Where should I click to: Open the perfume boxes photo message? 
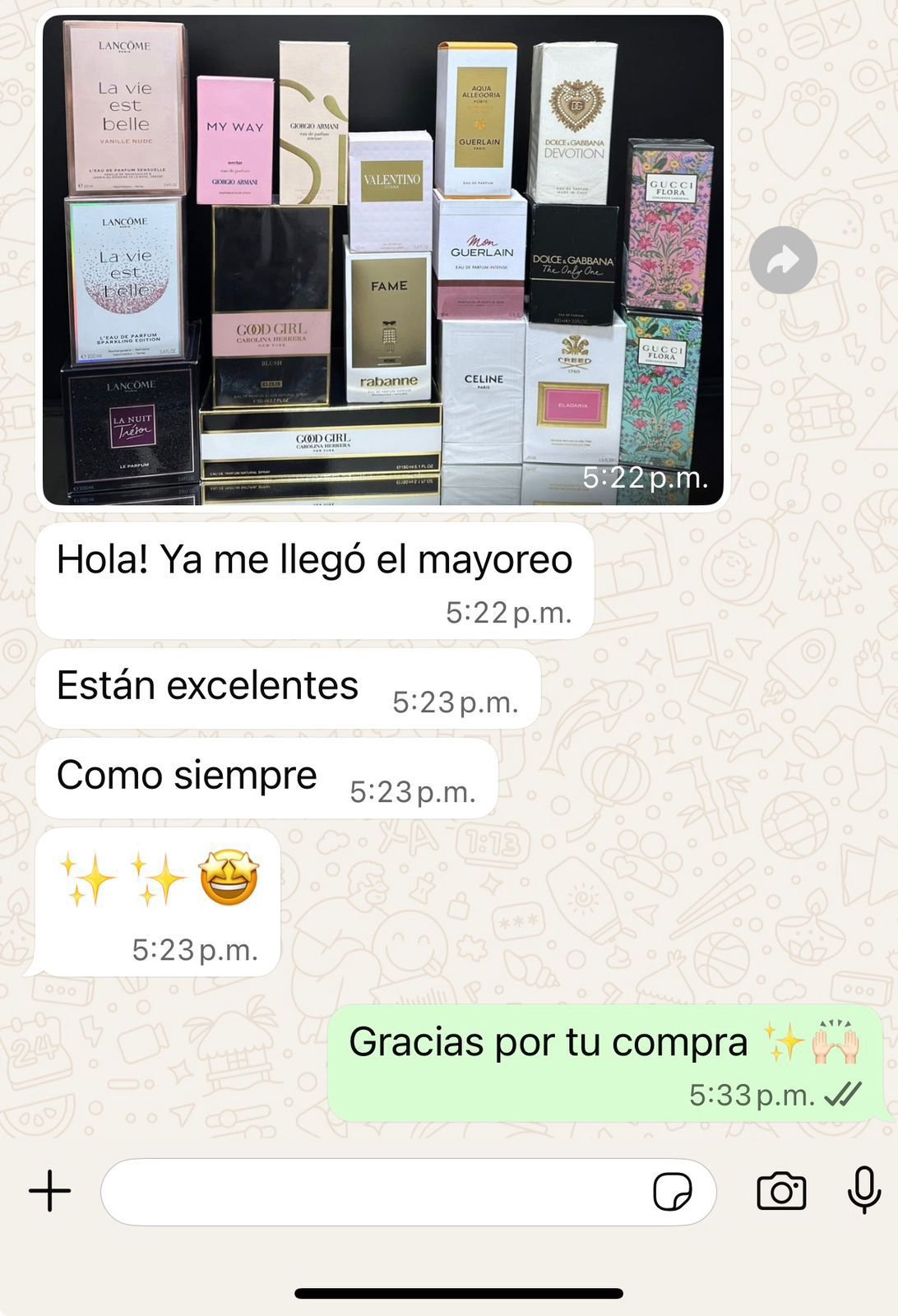coord(383,260)
